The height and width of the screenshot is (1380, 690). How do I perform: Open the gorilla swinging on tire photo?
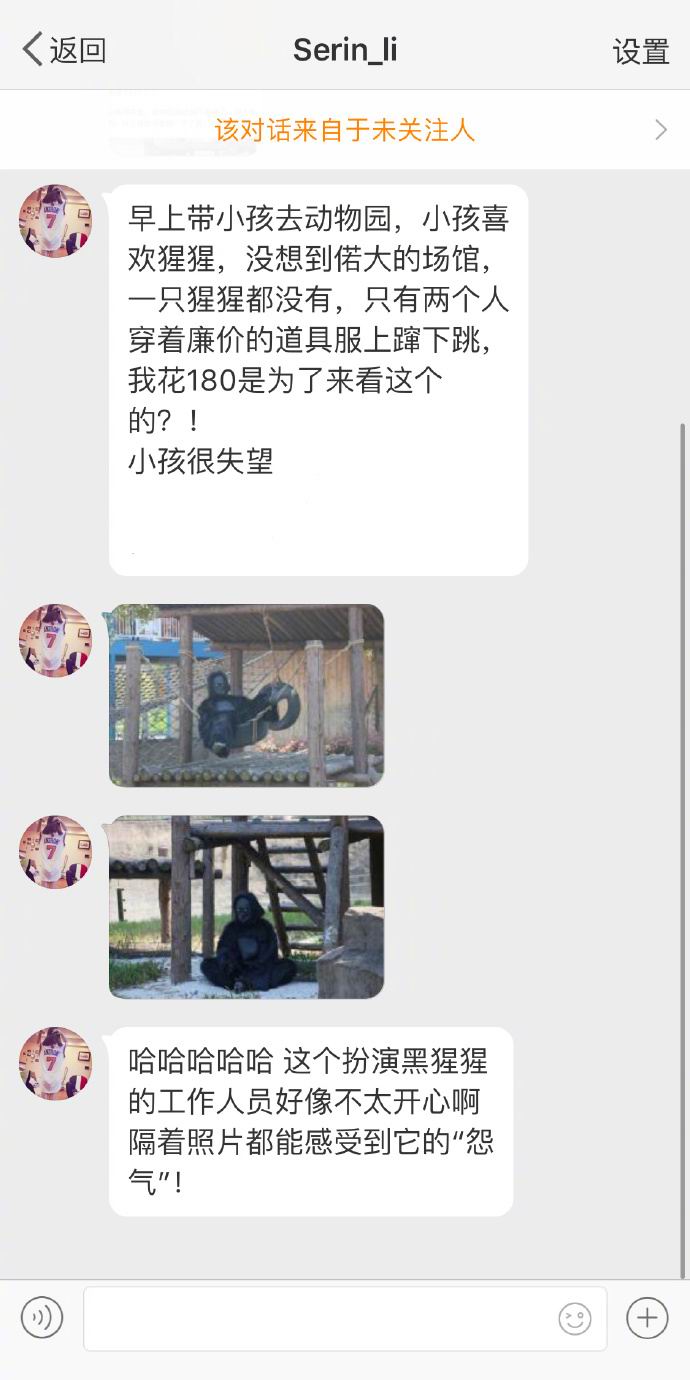tap(246, 695)
